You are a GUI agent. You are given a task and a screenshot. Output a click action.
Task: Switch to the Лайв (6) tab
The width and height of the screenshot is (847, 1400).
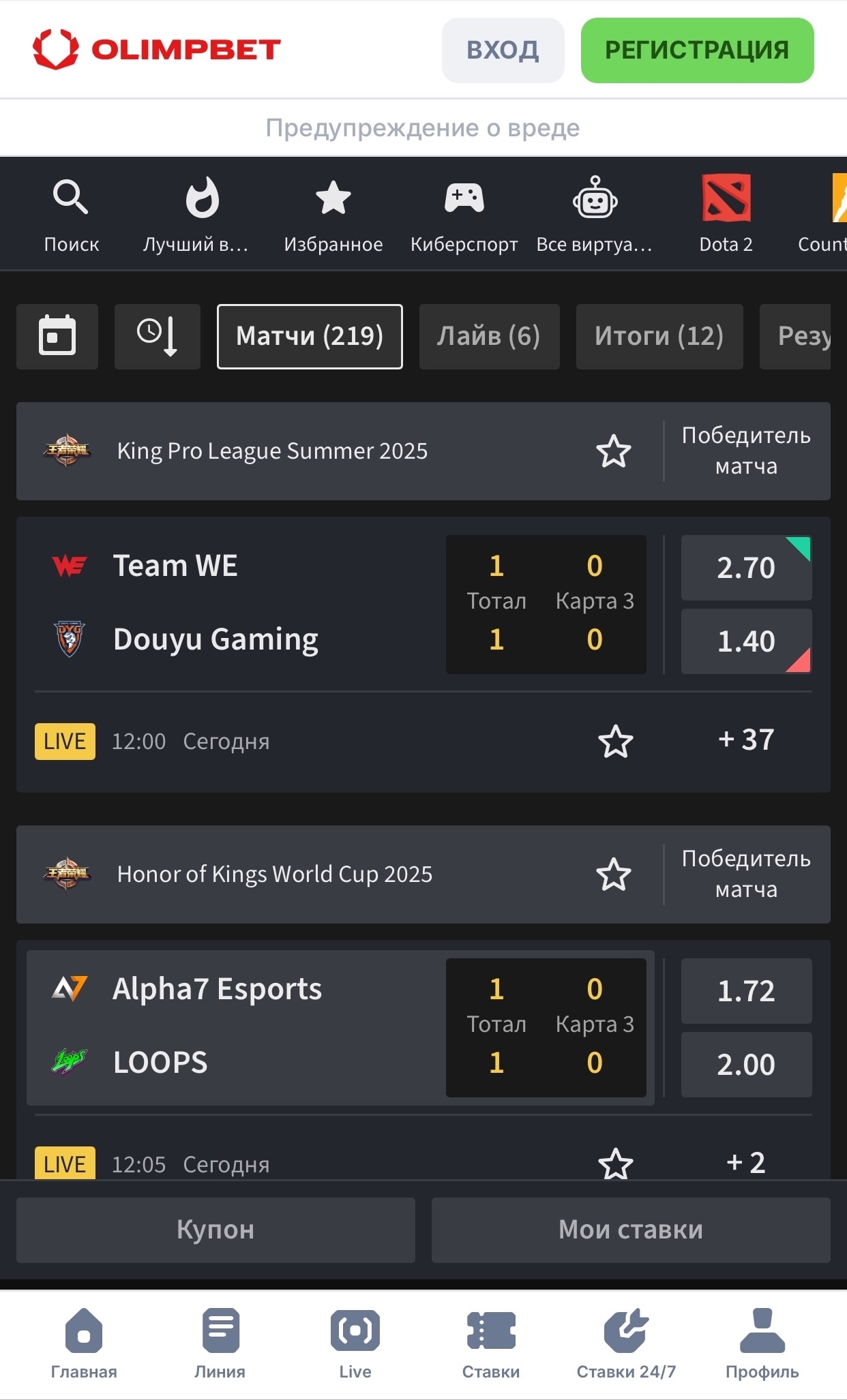pos(489,337)
